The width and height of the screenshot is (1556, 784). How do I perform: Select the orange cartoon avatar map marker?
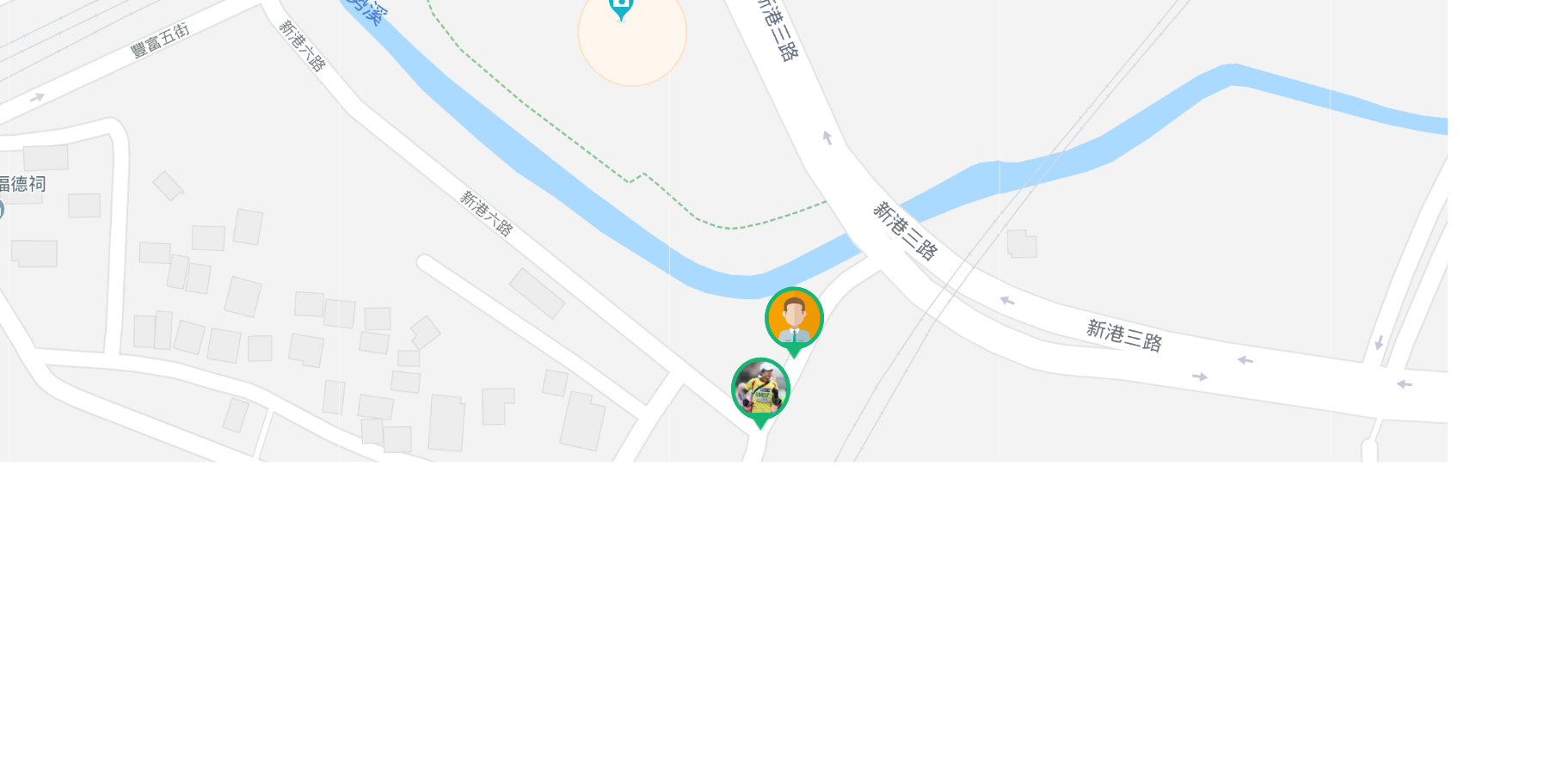[x=794, y=319]
